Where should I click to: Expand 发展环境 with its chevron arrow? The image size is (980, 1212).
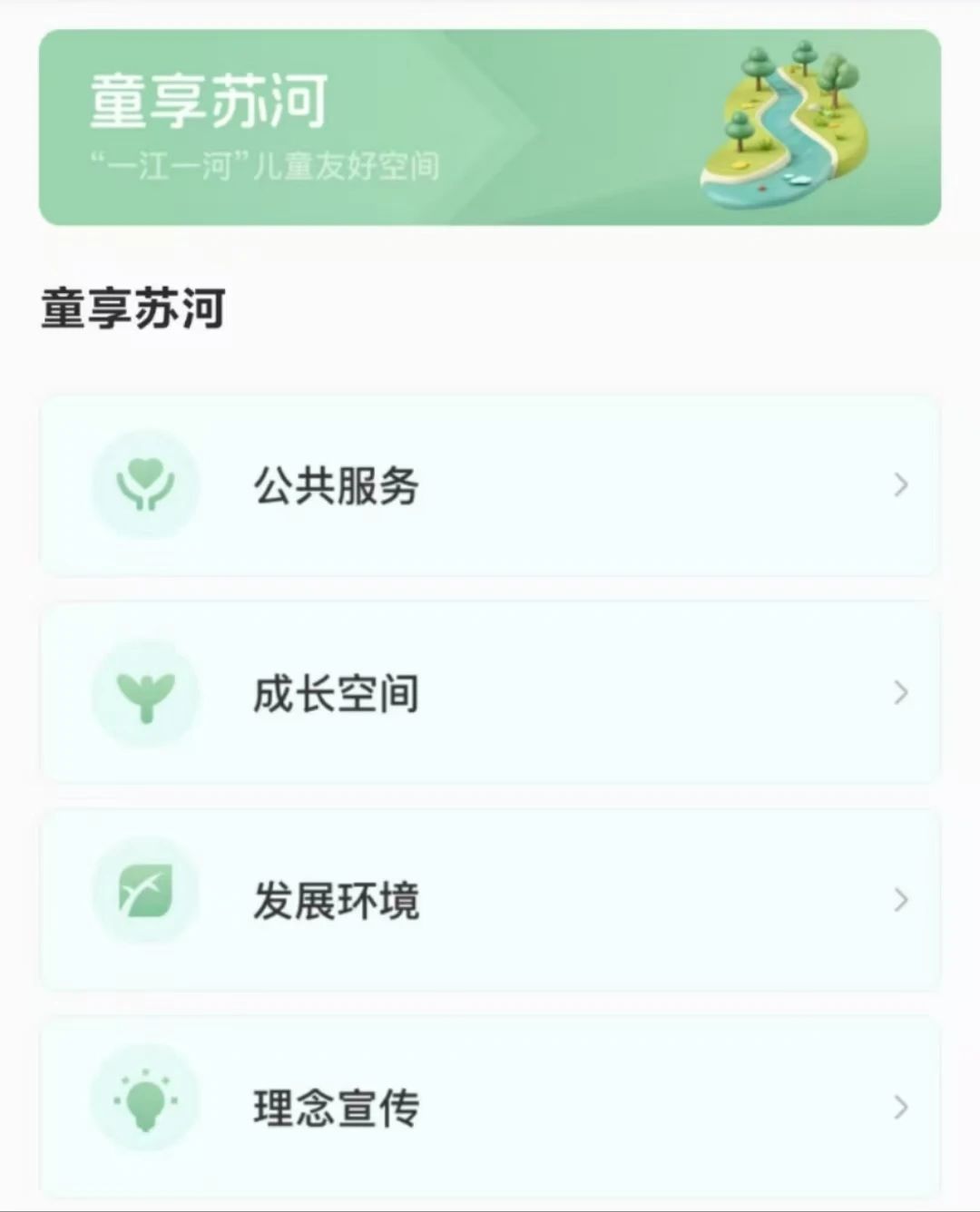(x=900, y=900)
